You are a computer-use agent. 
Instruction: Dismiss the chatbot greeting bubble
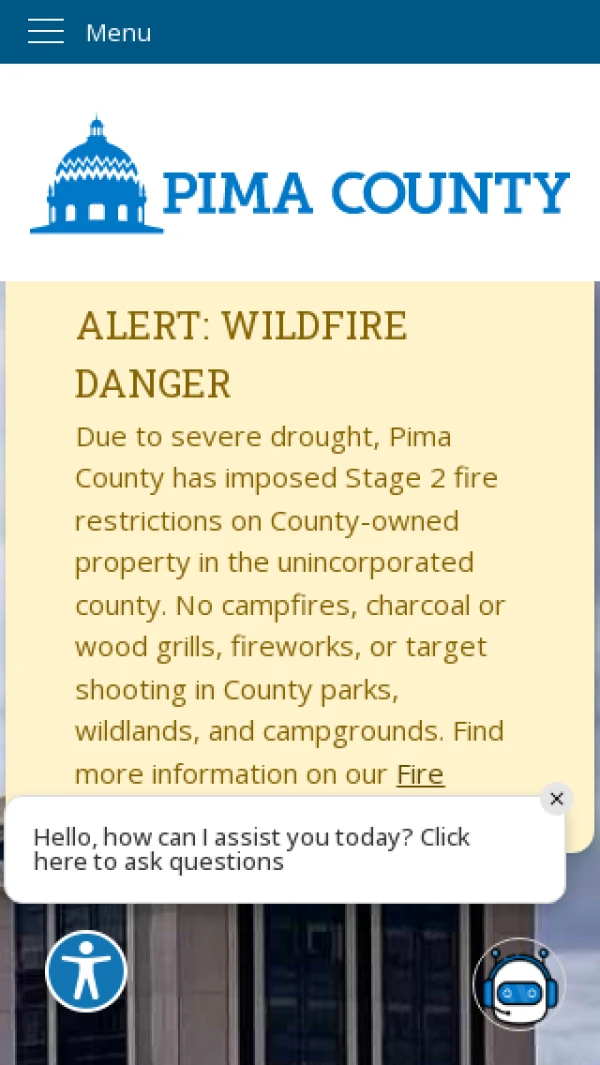(557, 798)
